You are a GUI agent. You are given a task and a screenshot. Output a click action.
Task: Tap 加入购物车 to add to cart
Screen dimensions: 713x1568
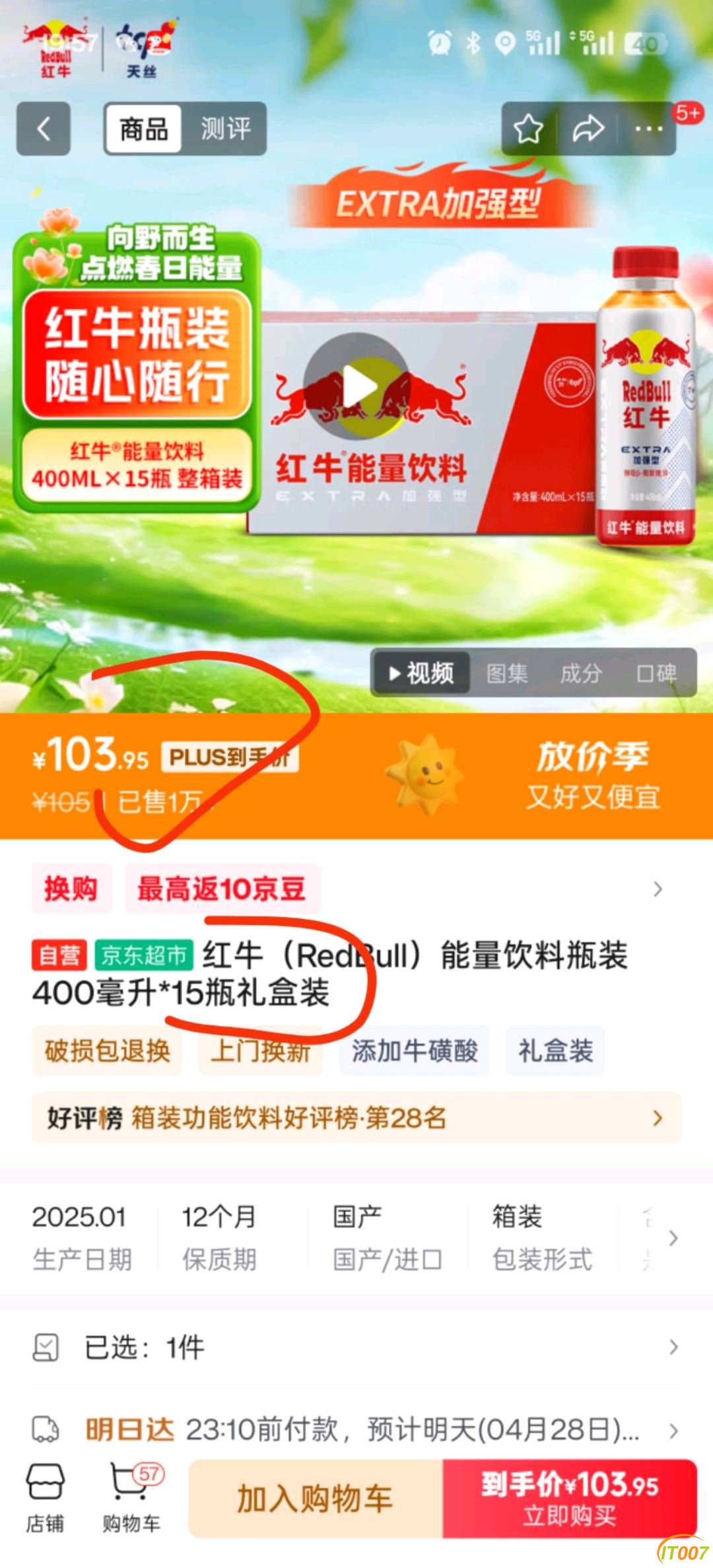click(316, 1499)
